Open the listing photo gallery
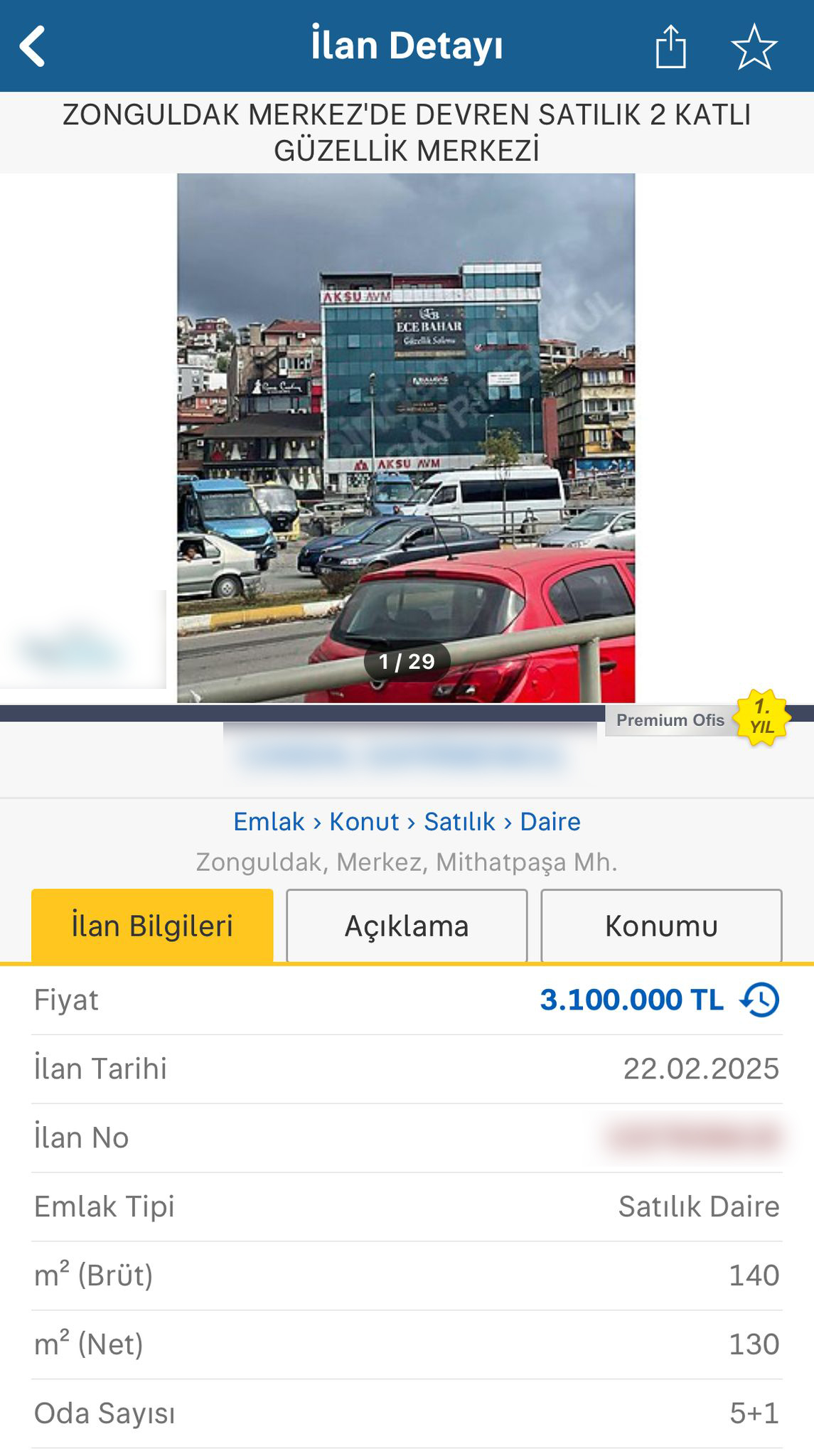The image size is (814, 1456). pos(406,438)
